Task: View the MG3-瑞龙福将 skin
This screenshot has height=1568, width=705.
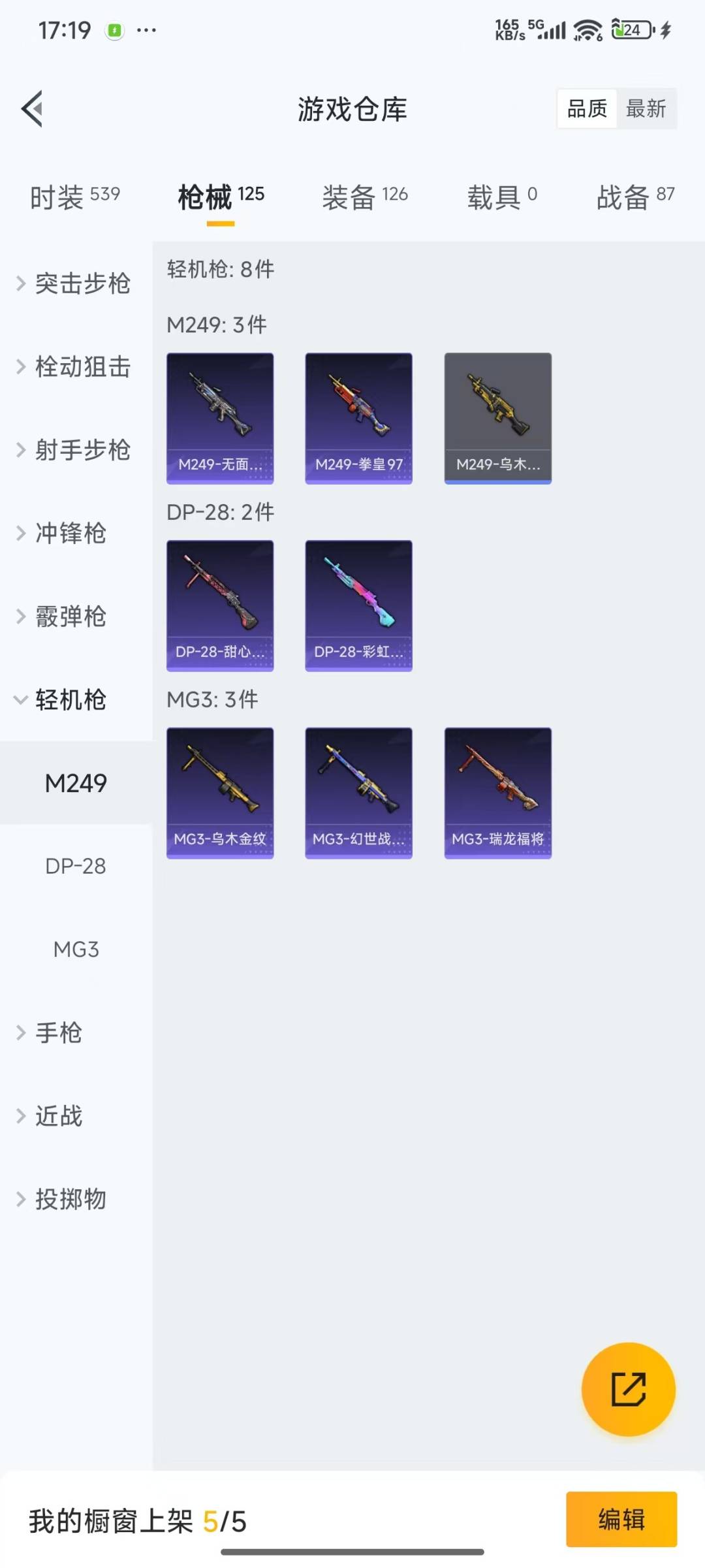Action: click(497, 793)
